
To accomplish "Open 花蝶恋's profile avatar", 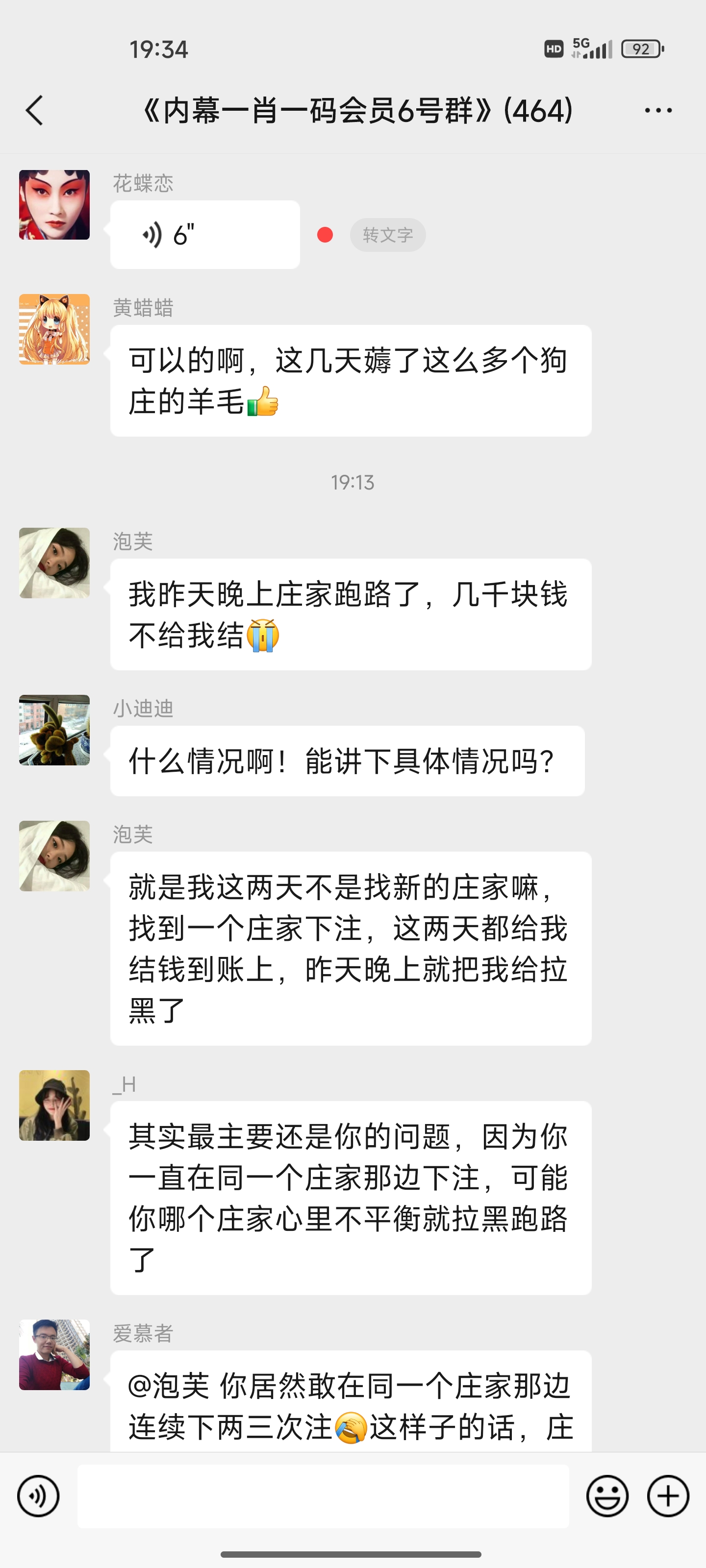I will click(54, 205).
